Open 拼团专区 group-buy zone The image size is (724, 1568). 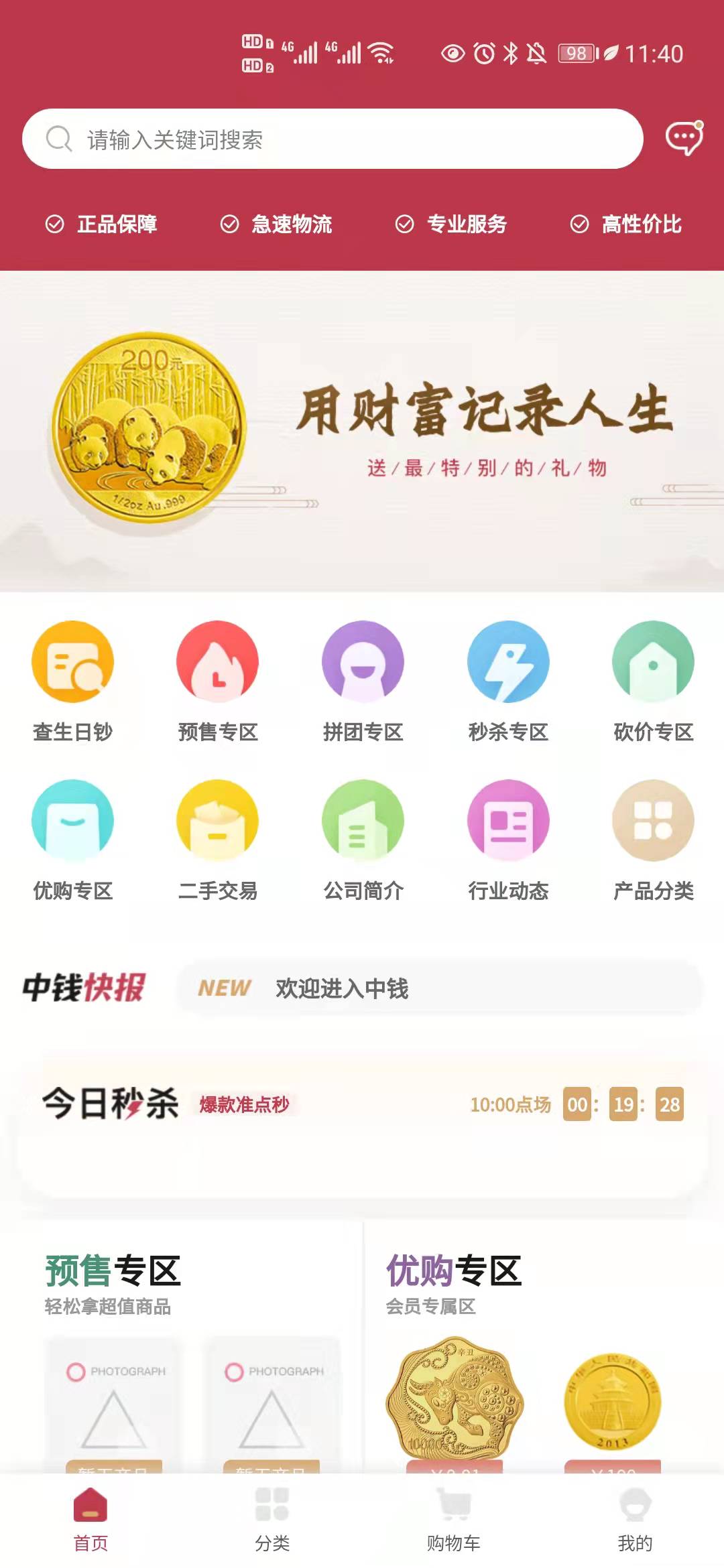(x=363, y=681)
